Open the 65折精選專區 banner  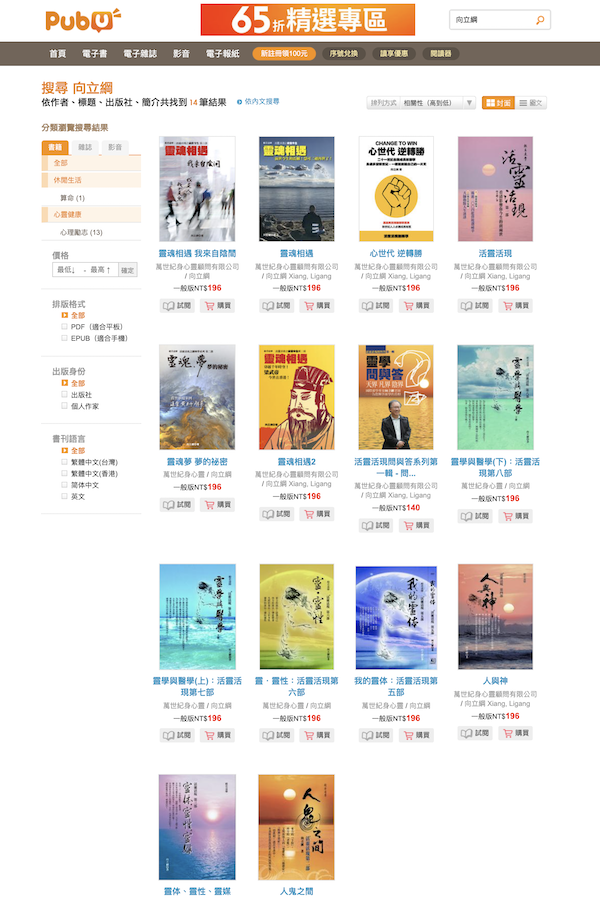coord(307,19)
